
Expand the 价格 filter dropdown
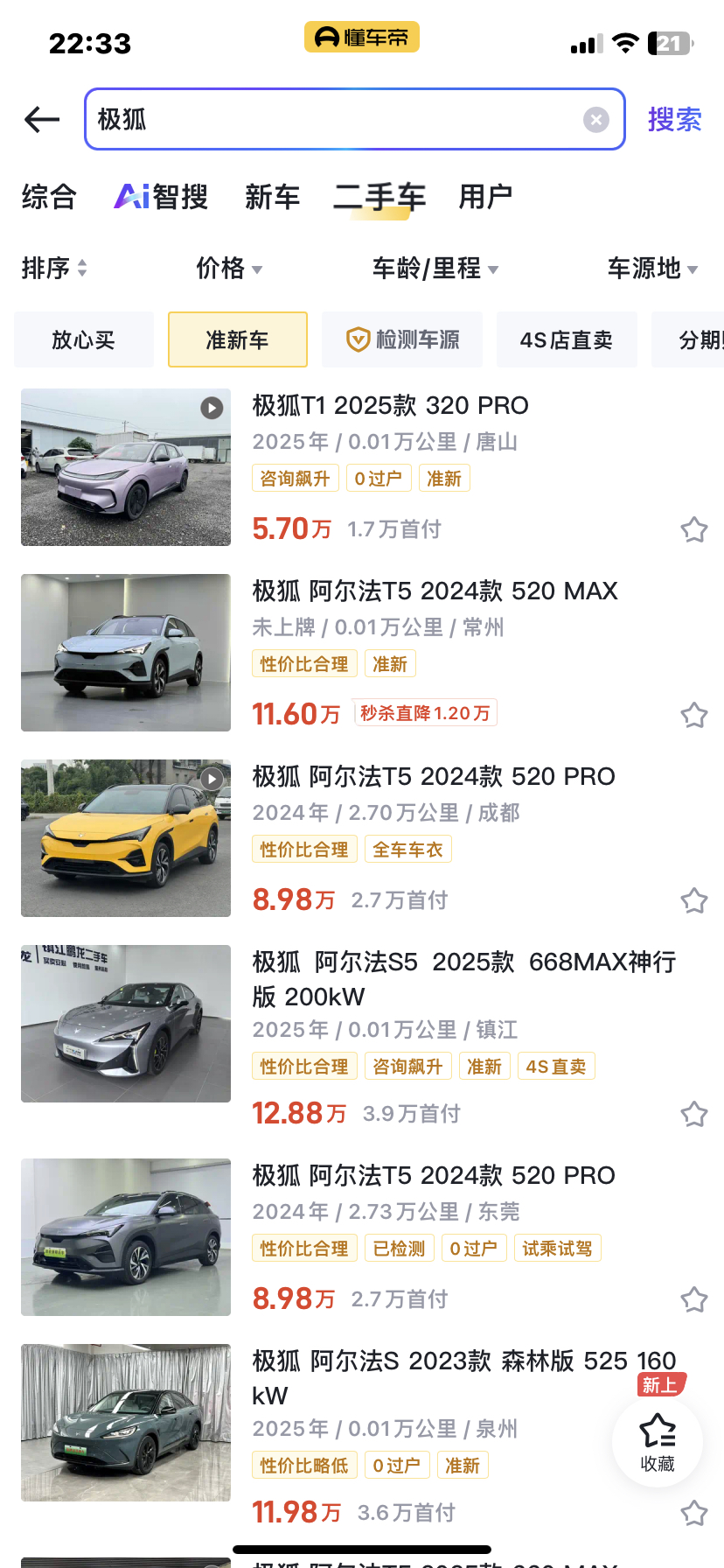click(229, 268)
